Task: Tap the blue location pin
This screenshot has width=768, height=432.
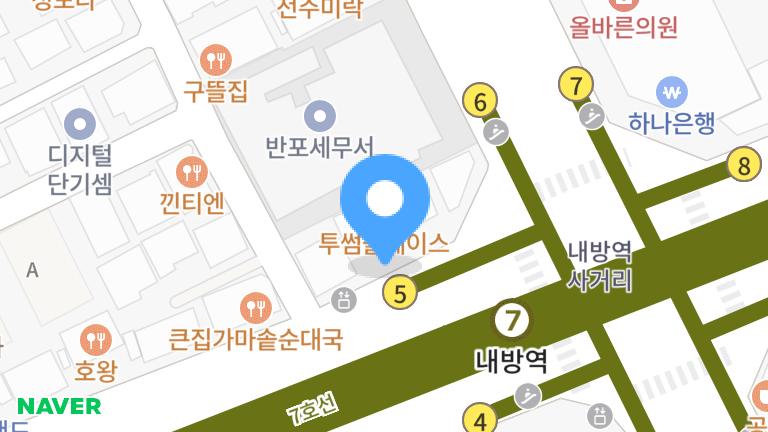Action: [385, 202]
